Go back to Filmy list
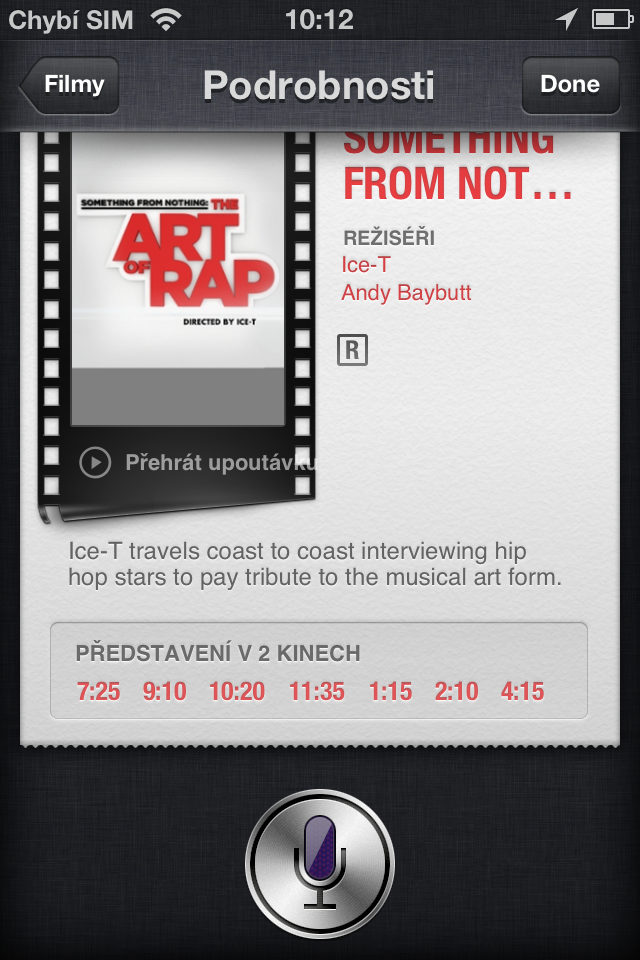Screen dimensions: 640x960 tap(70, 85)
